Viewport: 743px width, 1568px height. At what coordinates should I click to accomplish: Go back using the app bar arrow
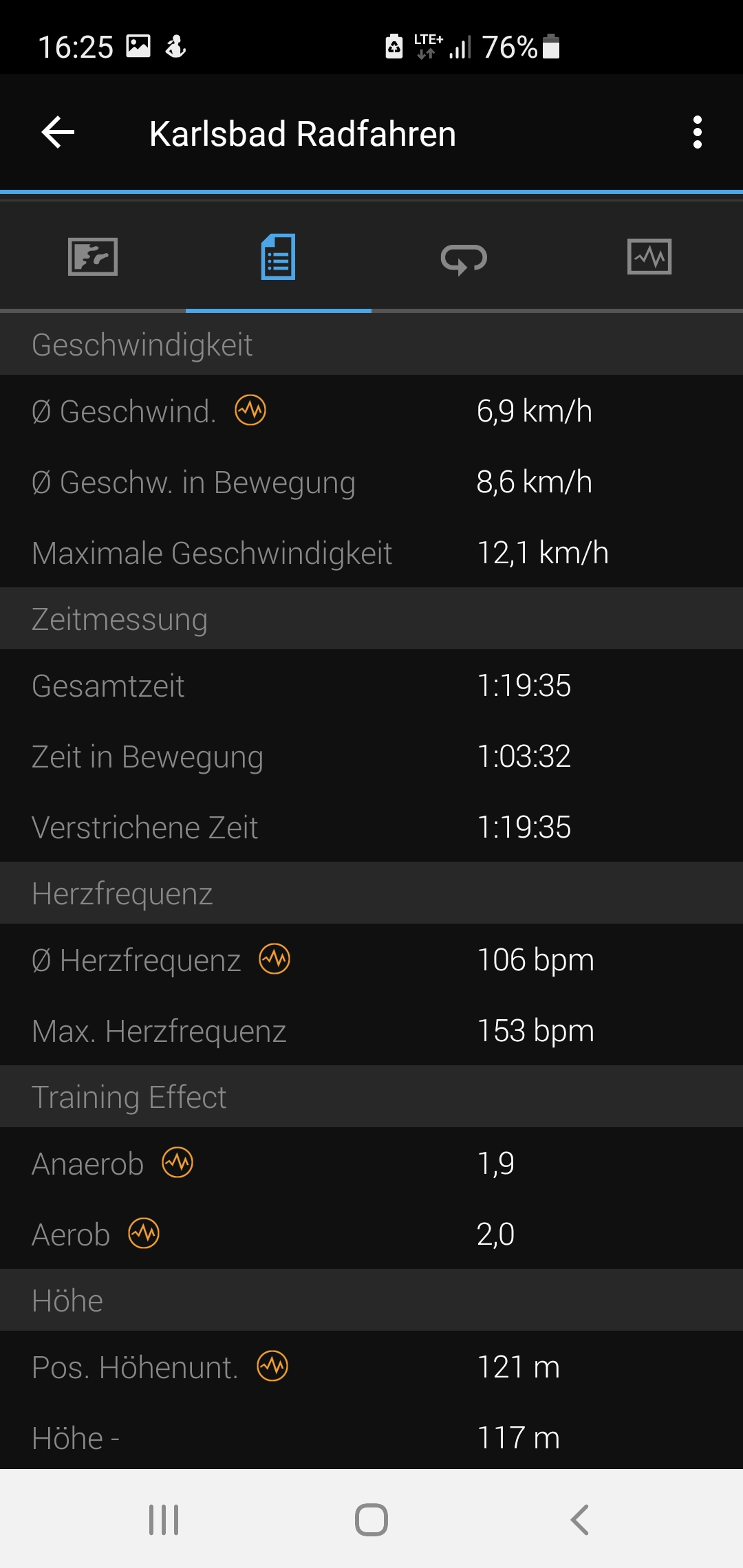pyautogui.click(x=58, y=132)
